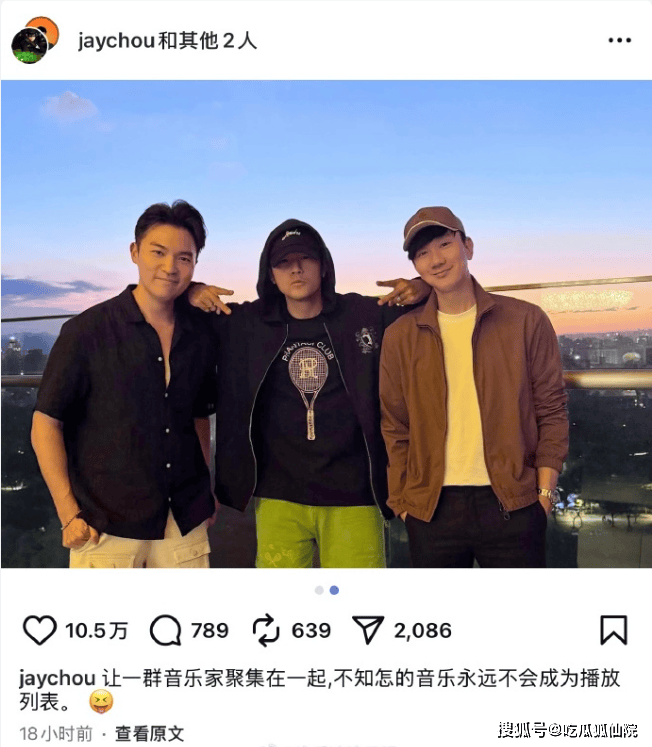This screenshot has height=747, width=652.
Task: Tap 查看原文 to view original text
Action: point(149,734)
